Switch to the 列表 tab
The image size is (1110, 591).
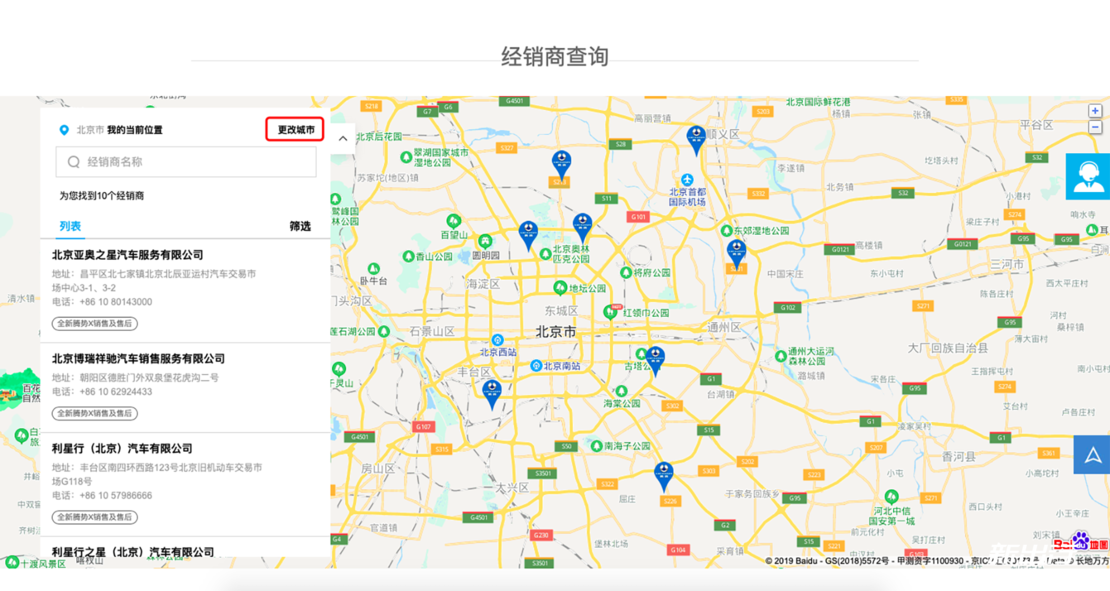70,227
